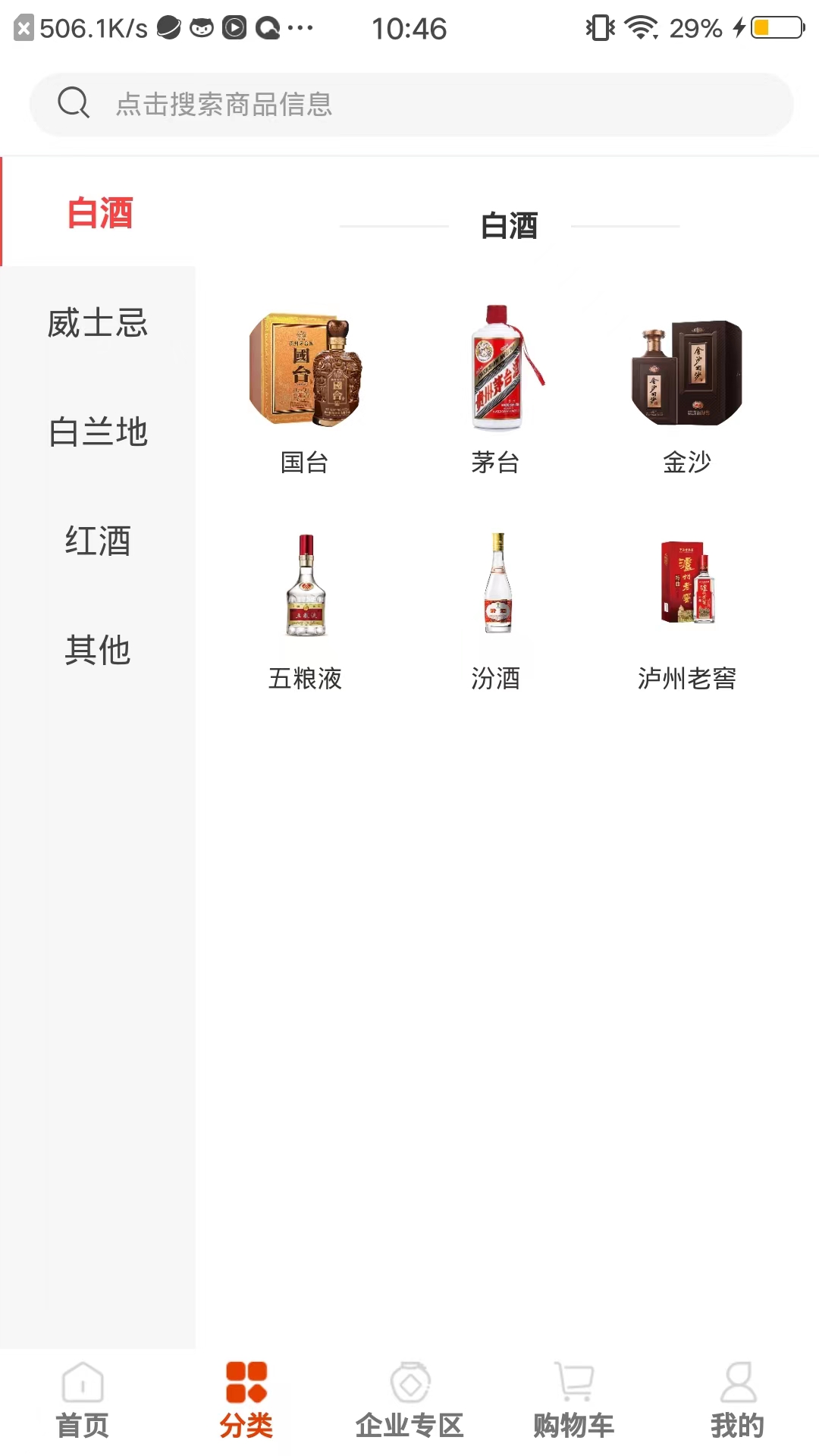Tap the Wi-Fi status icon

click(x=639, y=28)
